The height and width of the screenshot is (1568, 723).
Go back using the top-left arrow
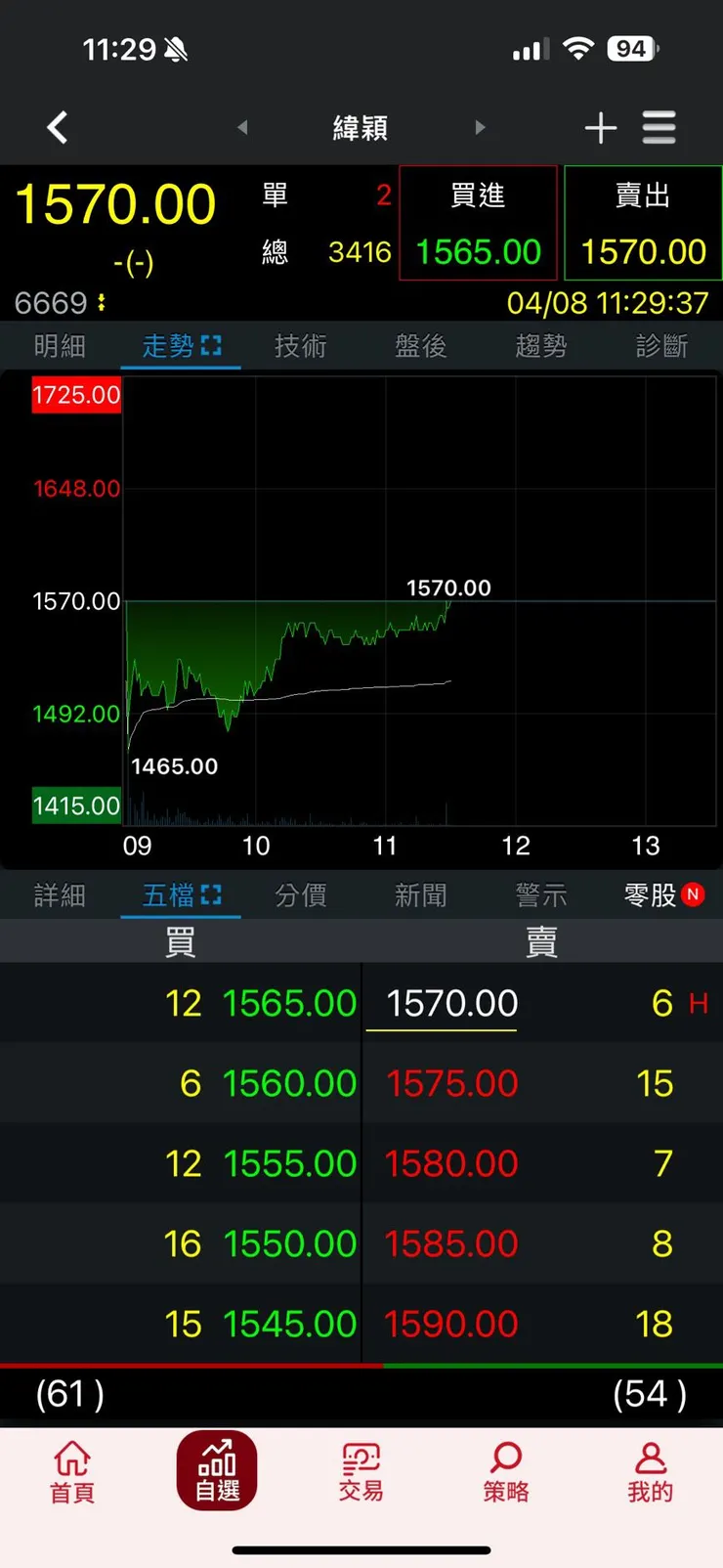[58, 127]
